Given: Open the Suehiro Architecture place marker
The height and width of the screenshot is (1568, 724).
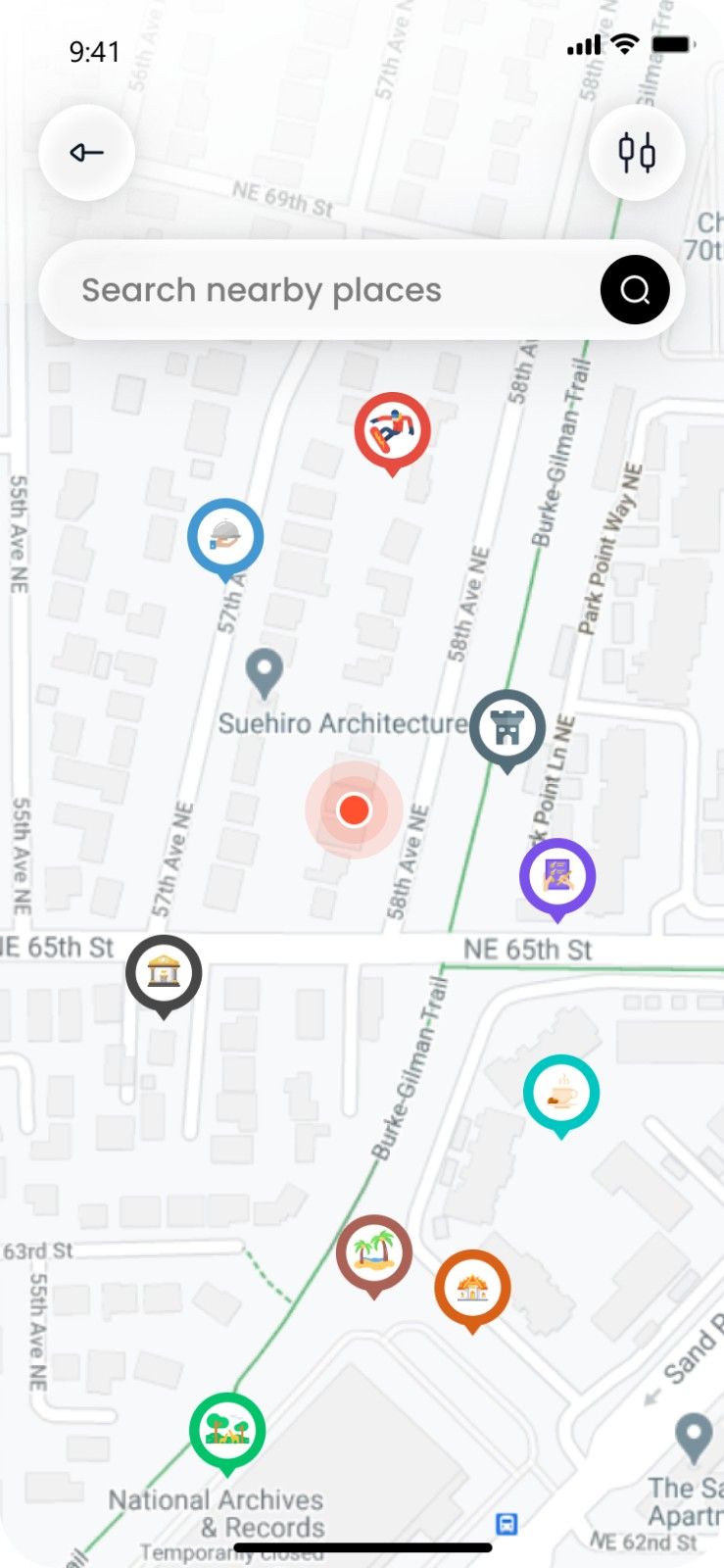Looking at the screenshot, I should click(264, 672).
